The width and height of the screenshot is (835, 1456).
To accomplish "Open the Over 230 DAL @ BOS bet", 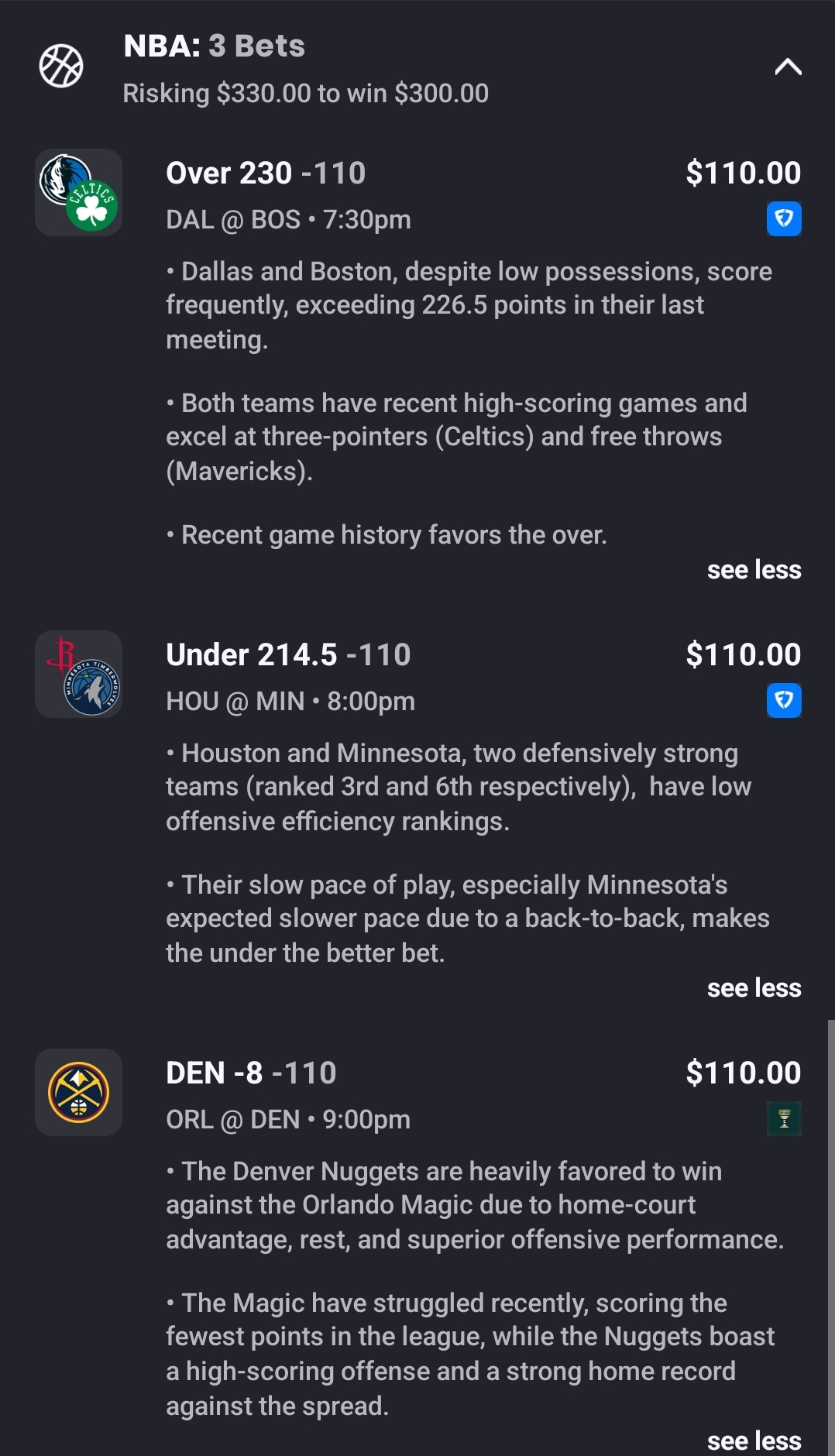I will coord(266,173).
